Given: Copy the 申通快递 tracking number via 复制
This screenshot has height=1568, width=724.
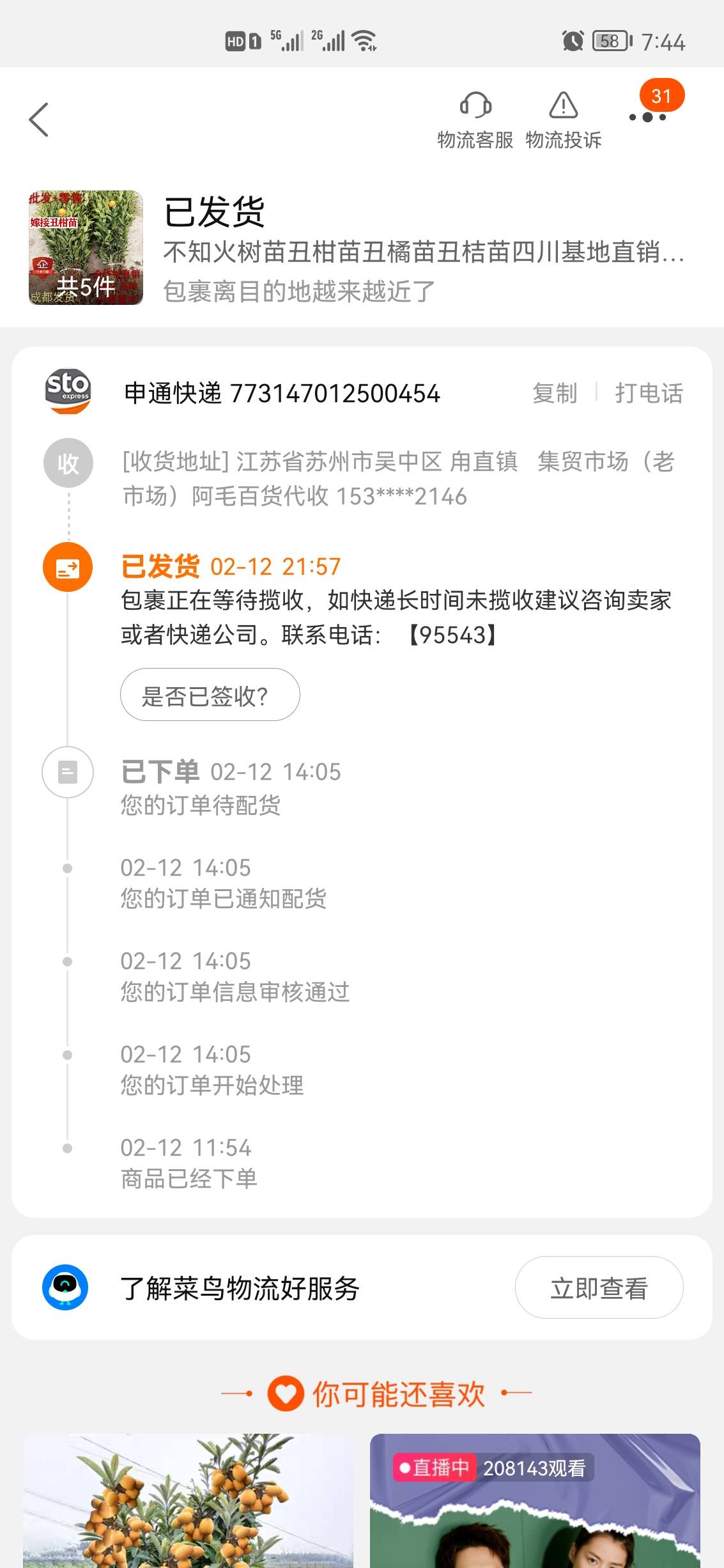Looking at the screenshot, I should 555,393.
